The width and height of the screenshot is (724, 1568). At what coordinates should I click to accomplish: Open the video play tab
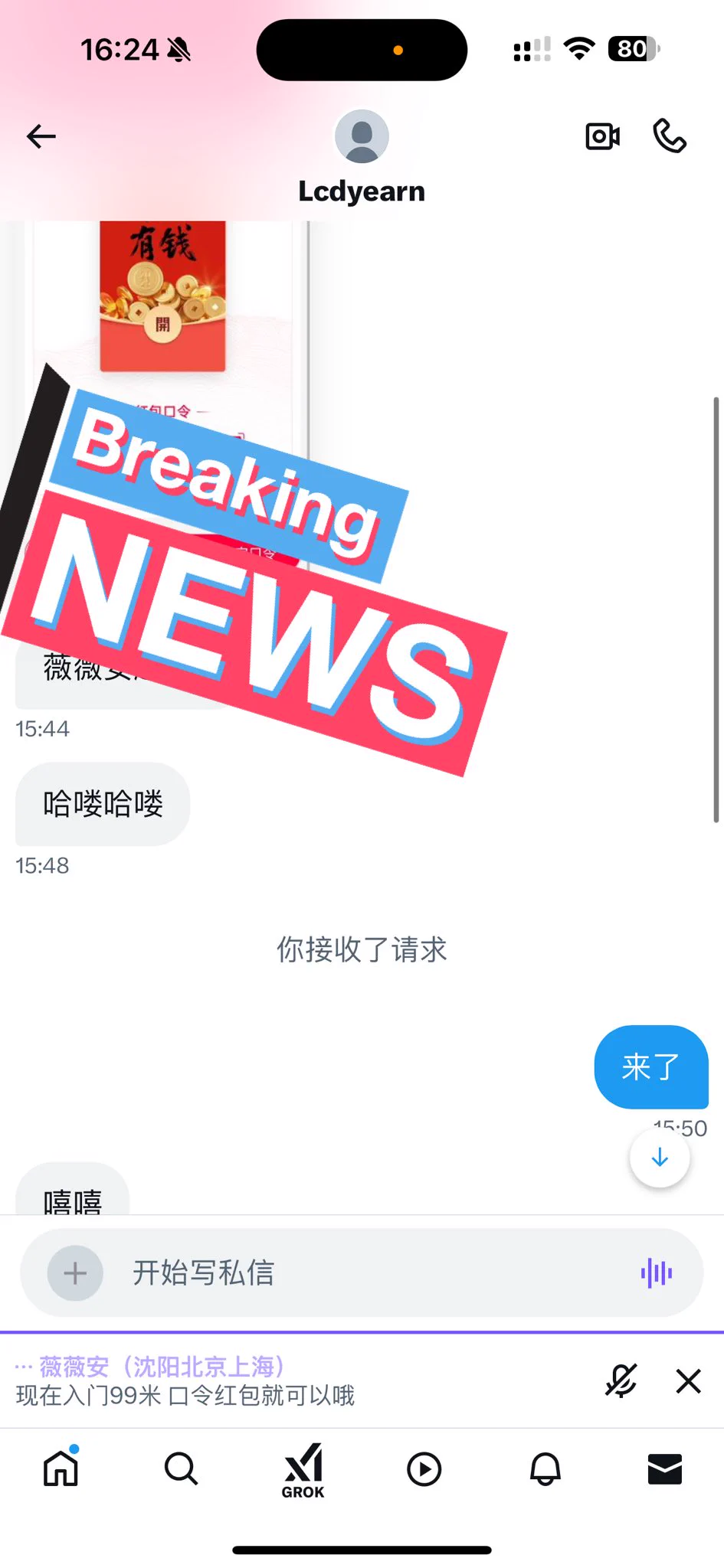pos(424,1468)
